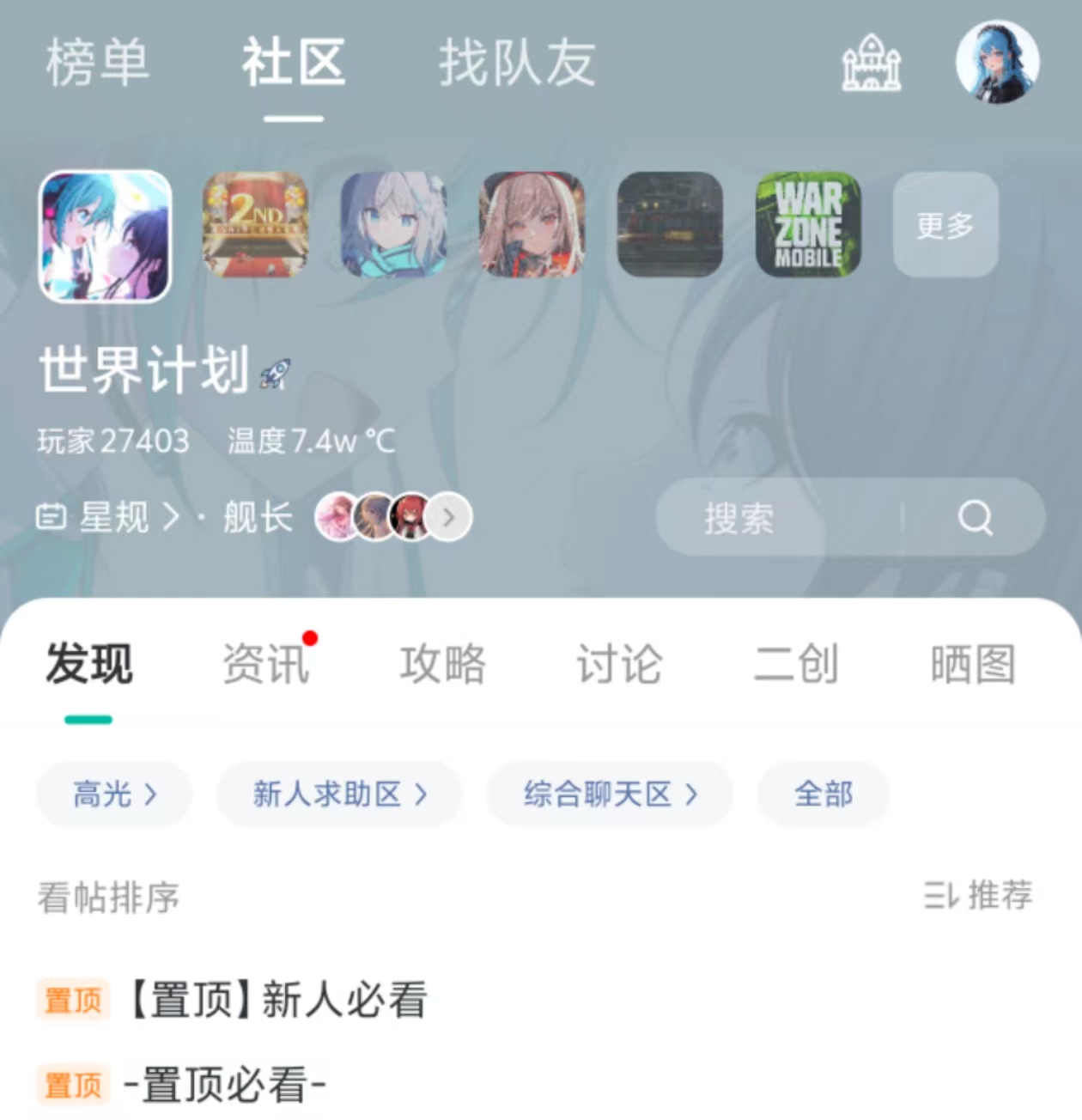
Task: Select the 综合聊天区 chip
Action: (610, 794)
